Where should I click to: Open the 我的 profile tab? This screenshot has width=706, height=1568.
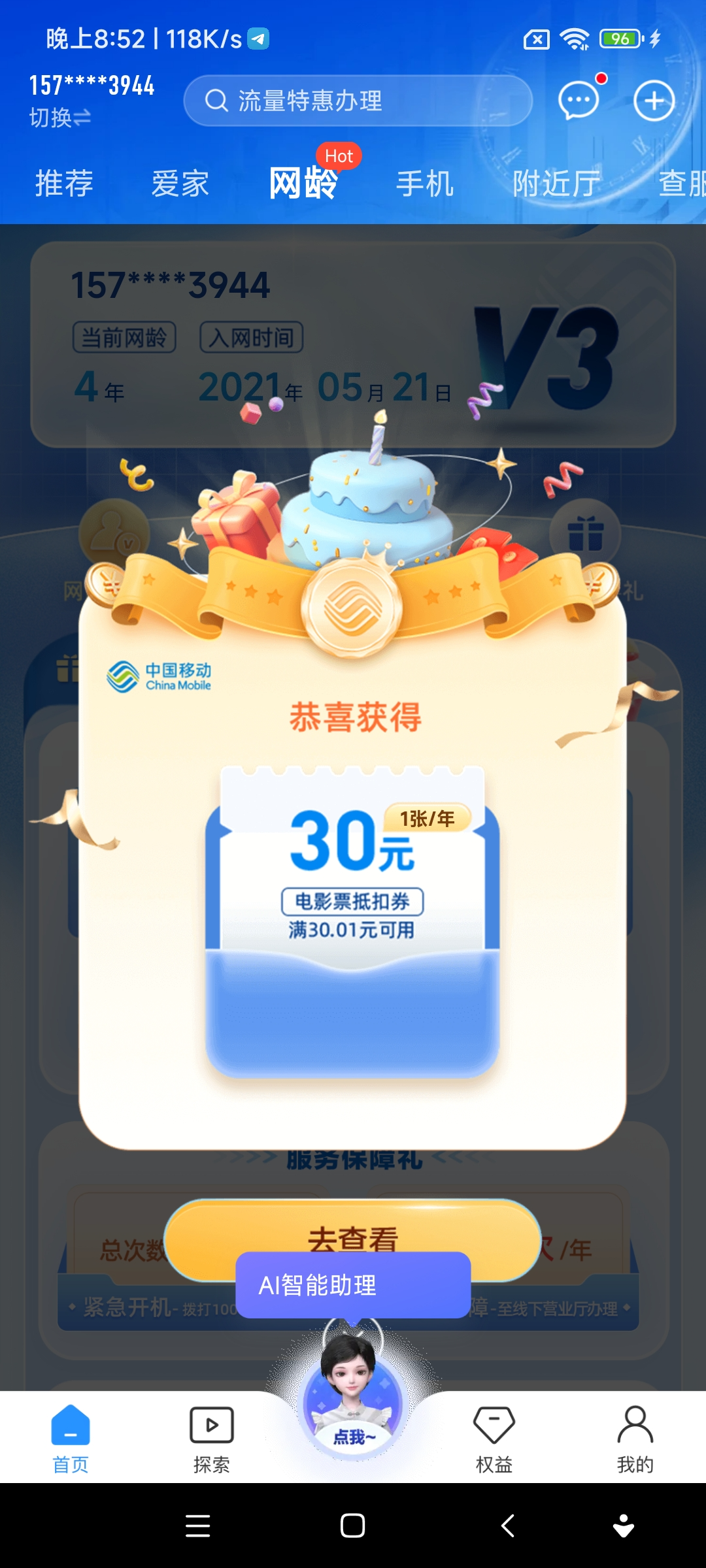point(635,1437)
